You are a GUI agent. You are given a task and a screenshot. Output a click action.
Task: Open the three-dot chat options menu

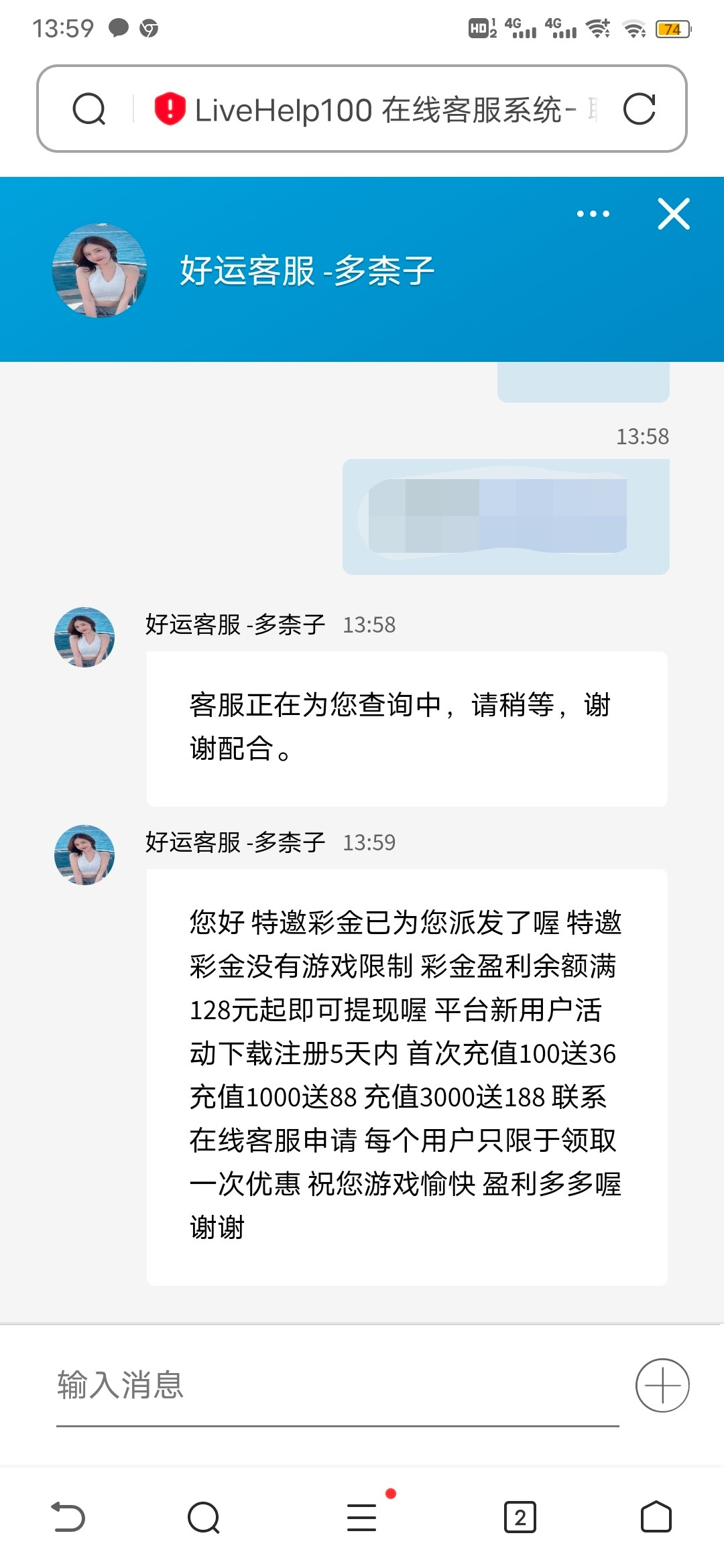click(x=593, y=214)
